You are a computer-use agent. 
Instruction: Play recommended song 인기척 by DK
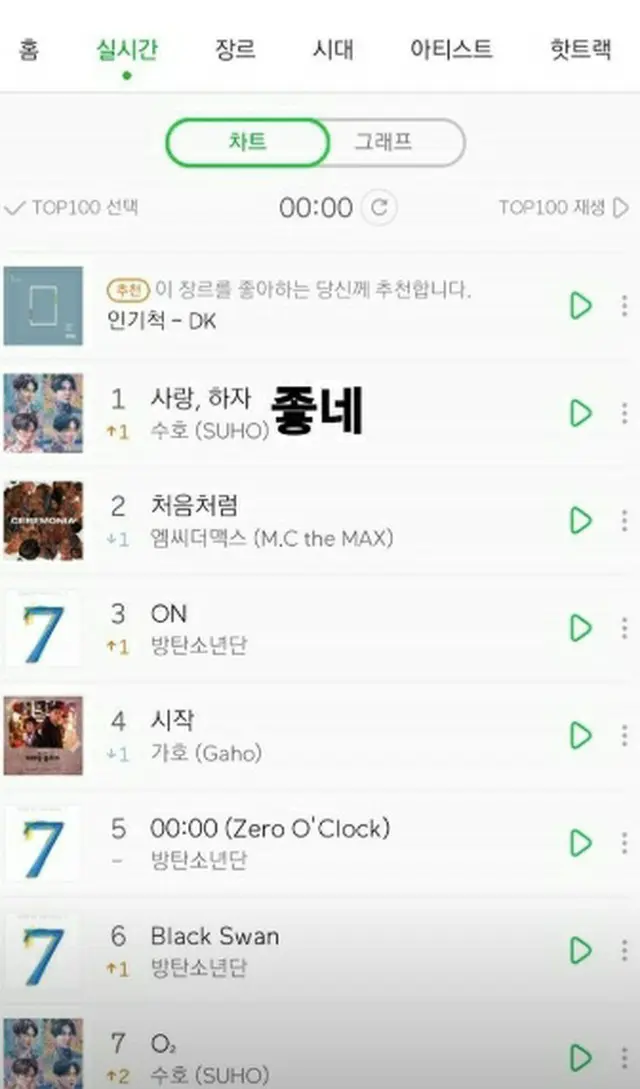580,305
